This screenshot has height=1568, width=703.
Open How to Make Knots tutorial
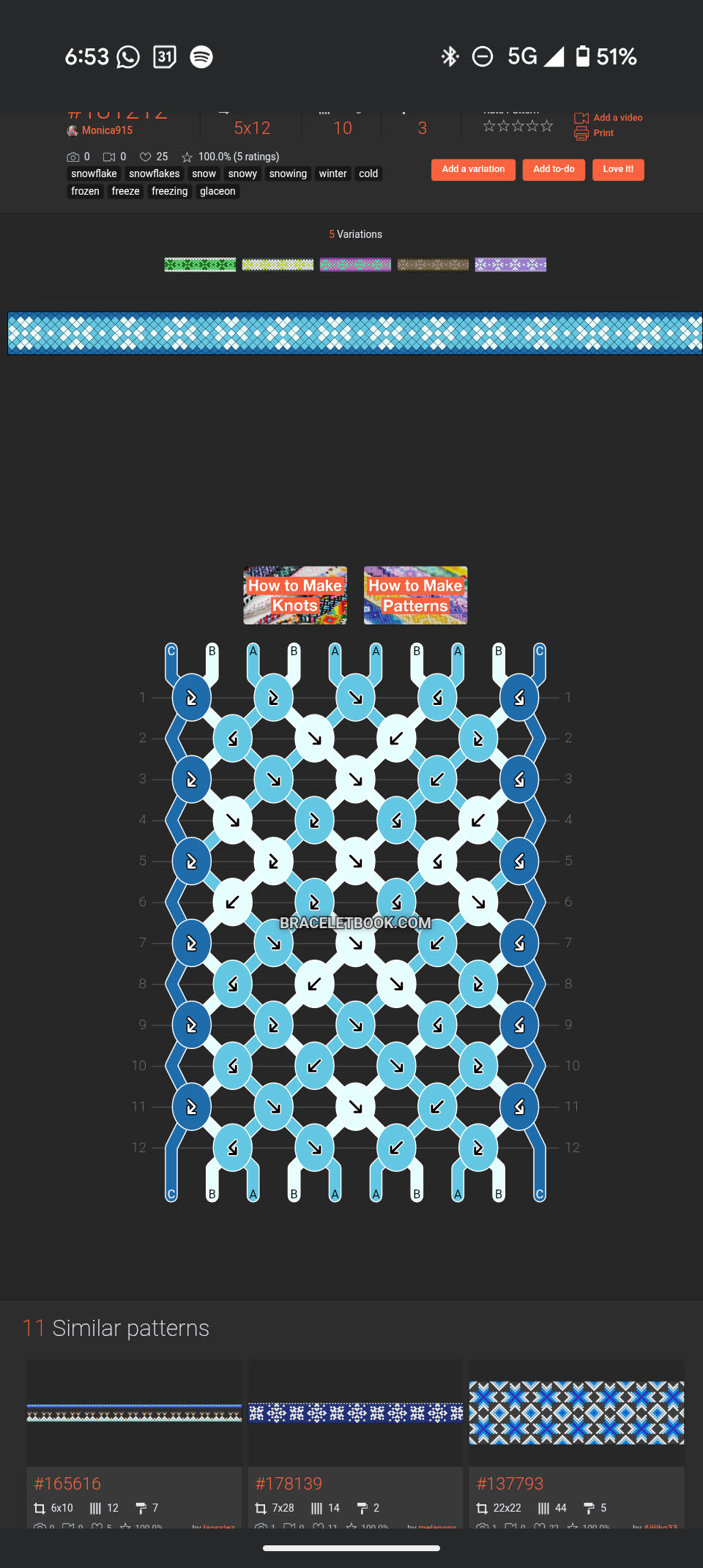pyautogui.click(x=295, y=595)
